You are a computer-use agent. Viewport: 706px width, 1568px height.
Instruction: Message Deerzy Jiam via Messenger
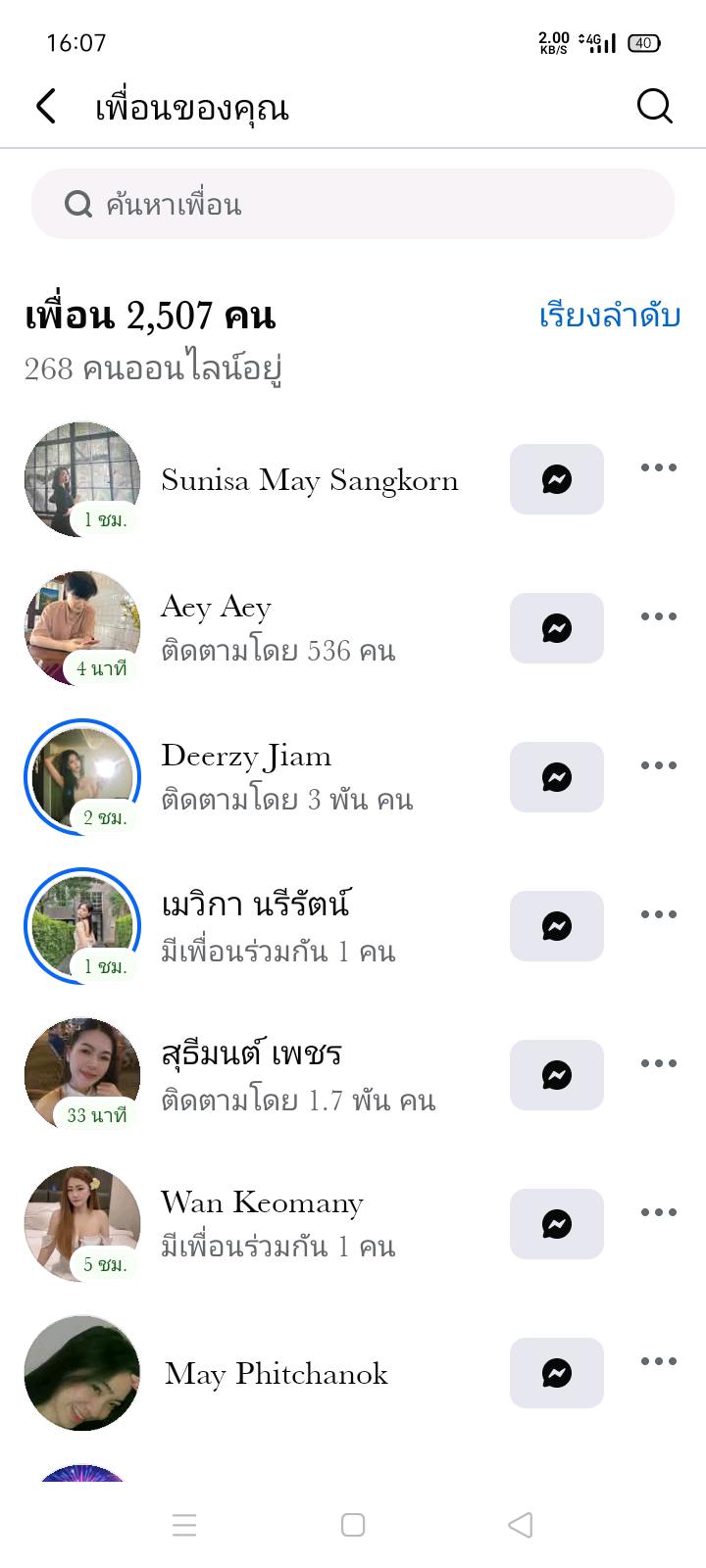pos(556,777)
